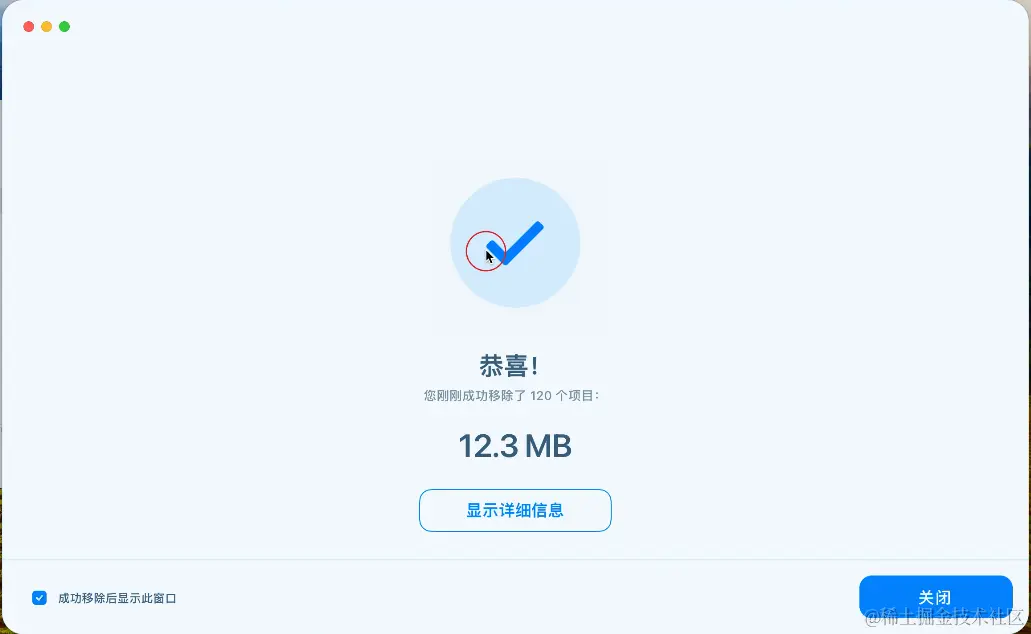Click the 显示详细信息 button
This screenshot has height=634, width=1031.
(x=515, y=510)
